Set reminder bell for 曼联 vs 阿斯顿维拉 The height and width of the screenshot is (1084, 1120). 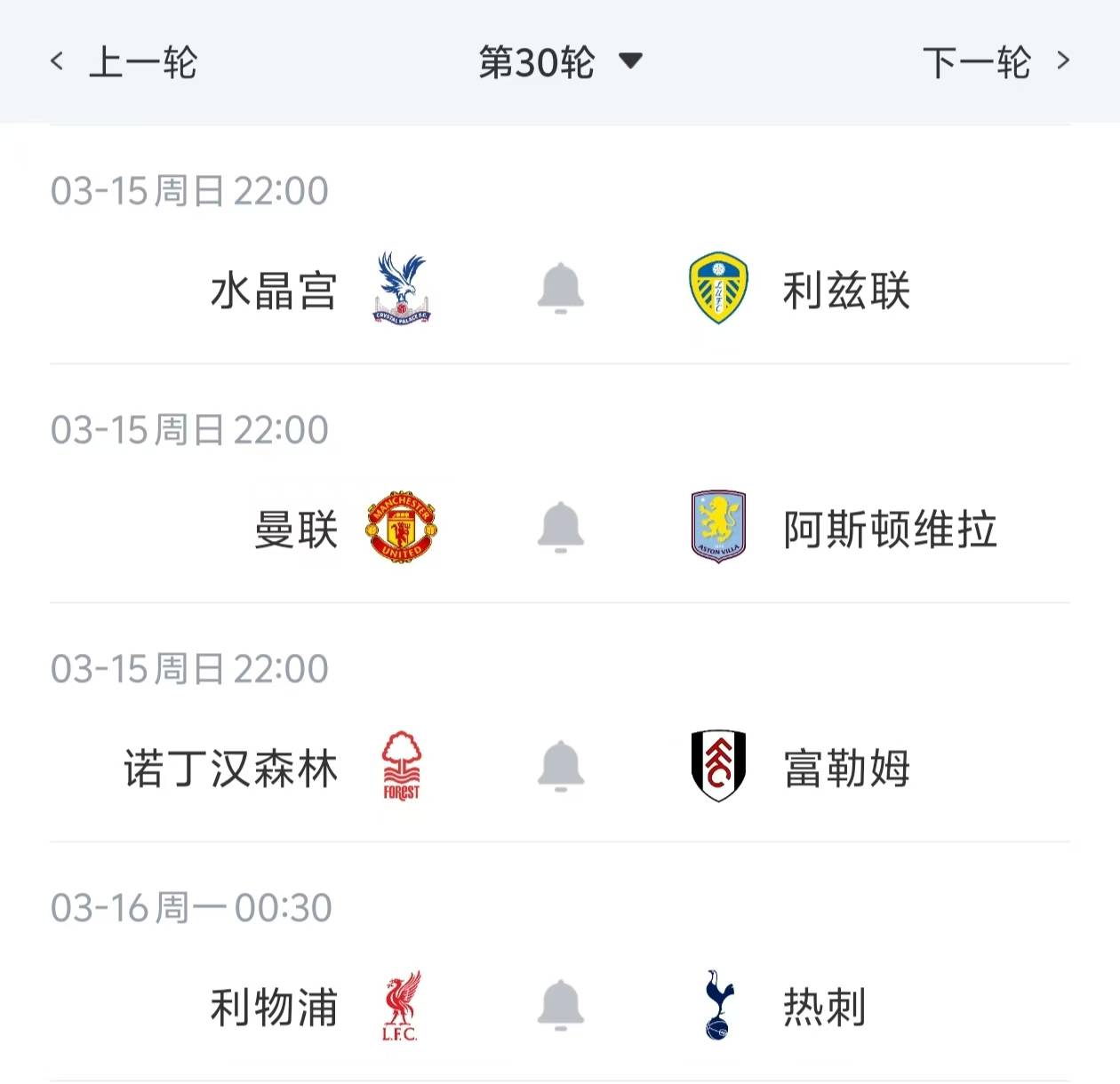click(561, 528)
